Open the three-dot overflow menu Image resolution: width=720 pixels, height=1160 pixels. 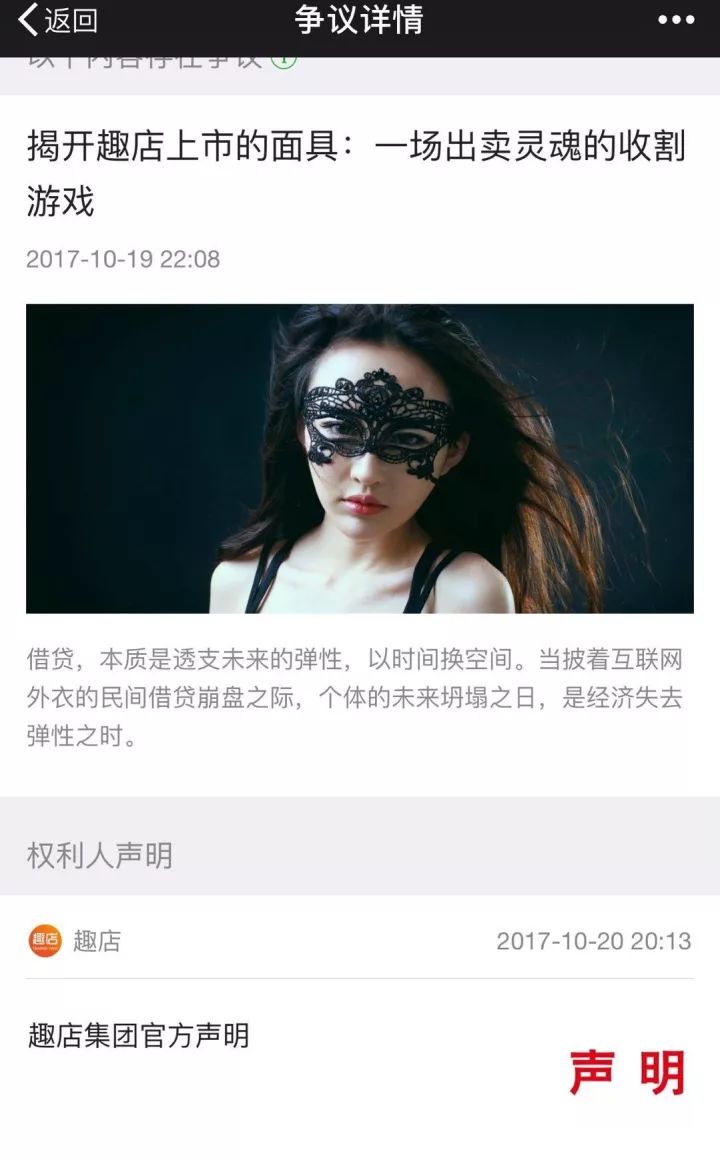[676, 20]
